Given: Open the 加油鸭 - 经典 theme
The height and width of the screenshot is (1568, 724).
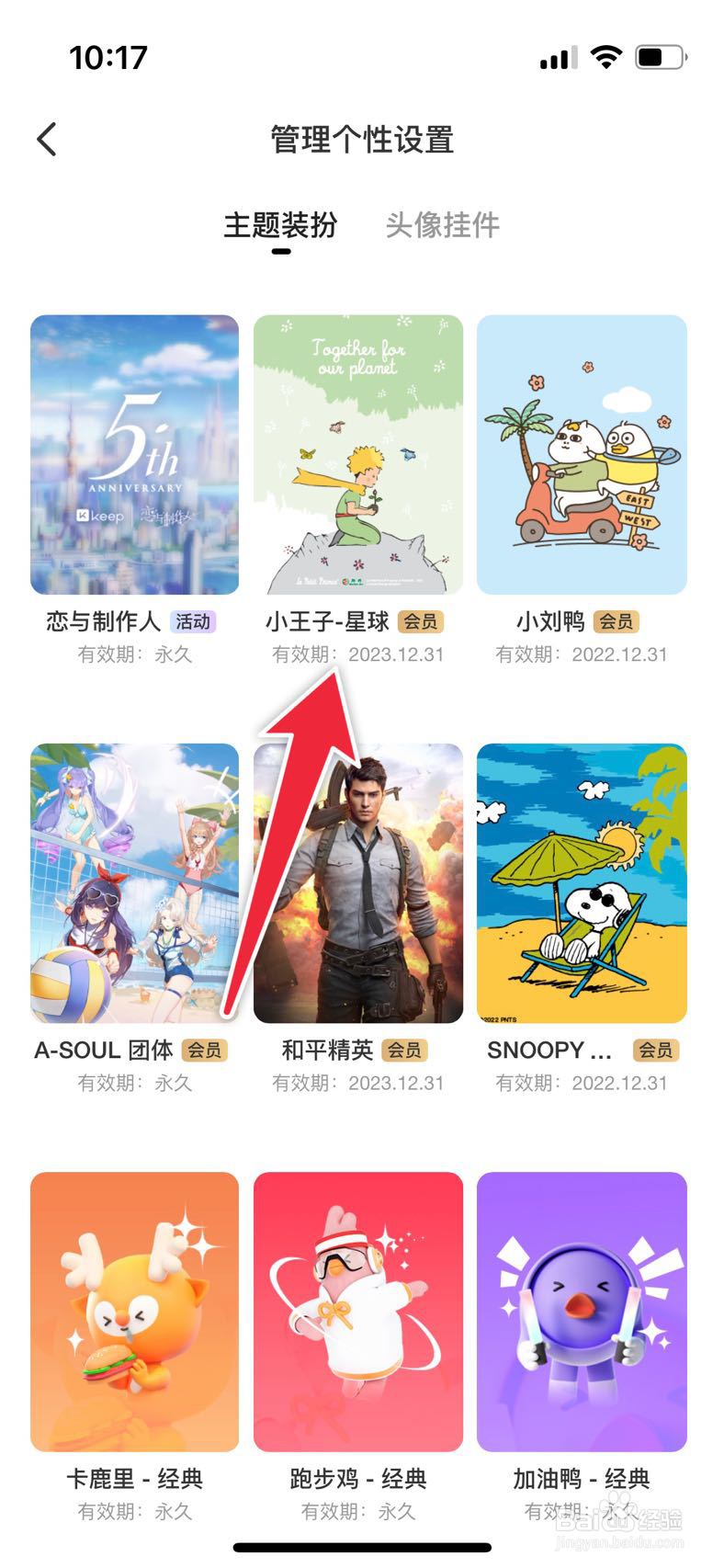Looking at the screenshot, I should [x=582, y=1312].
